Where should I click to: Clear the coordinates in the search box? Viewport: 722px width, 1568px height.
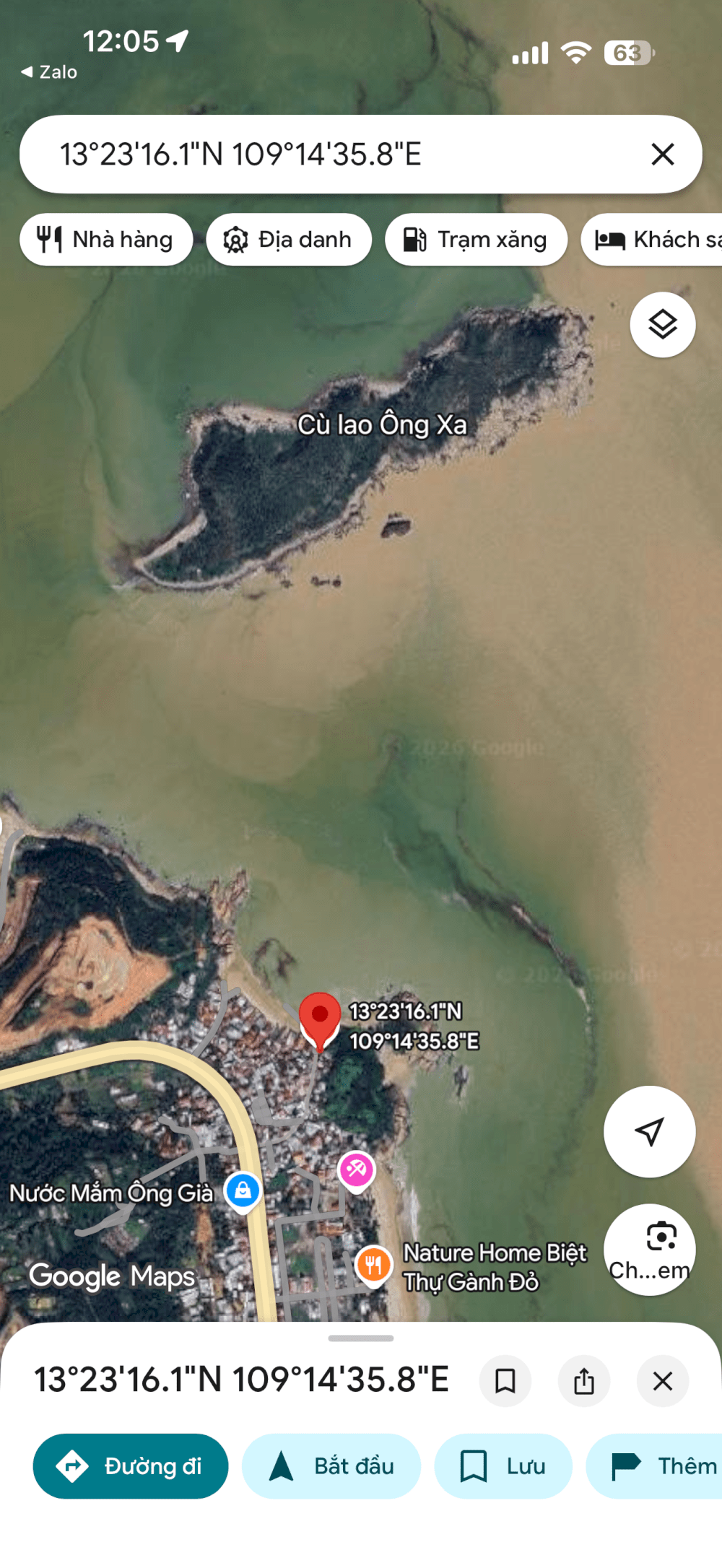click(x=662, y=154)
